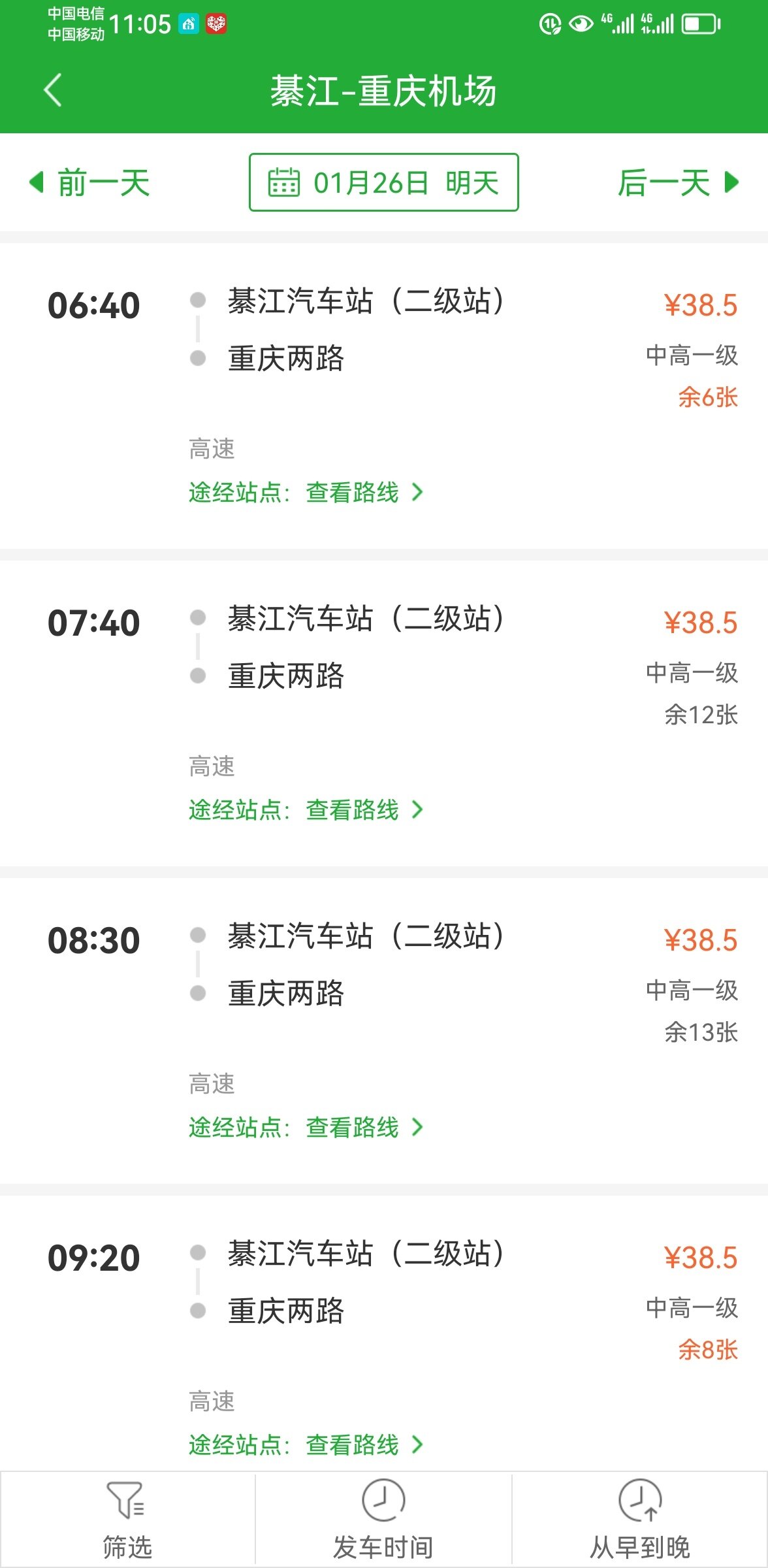Open the 筛选 filter options

point(127,1520)
